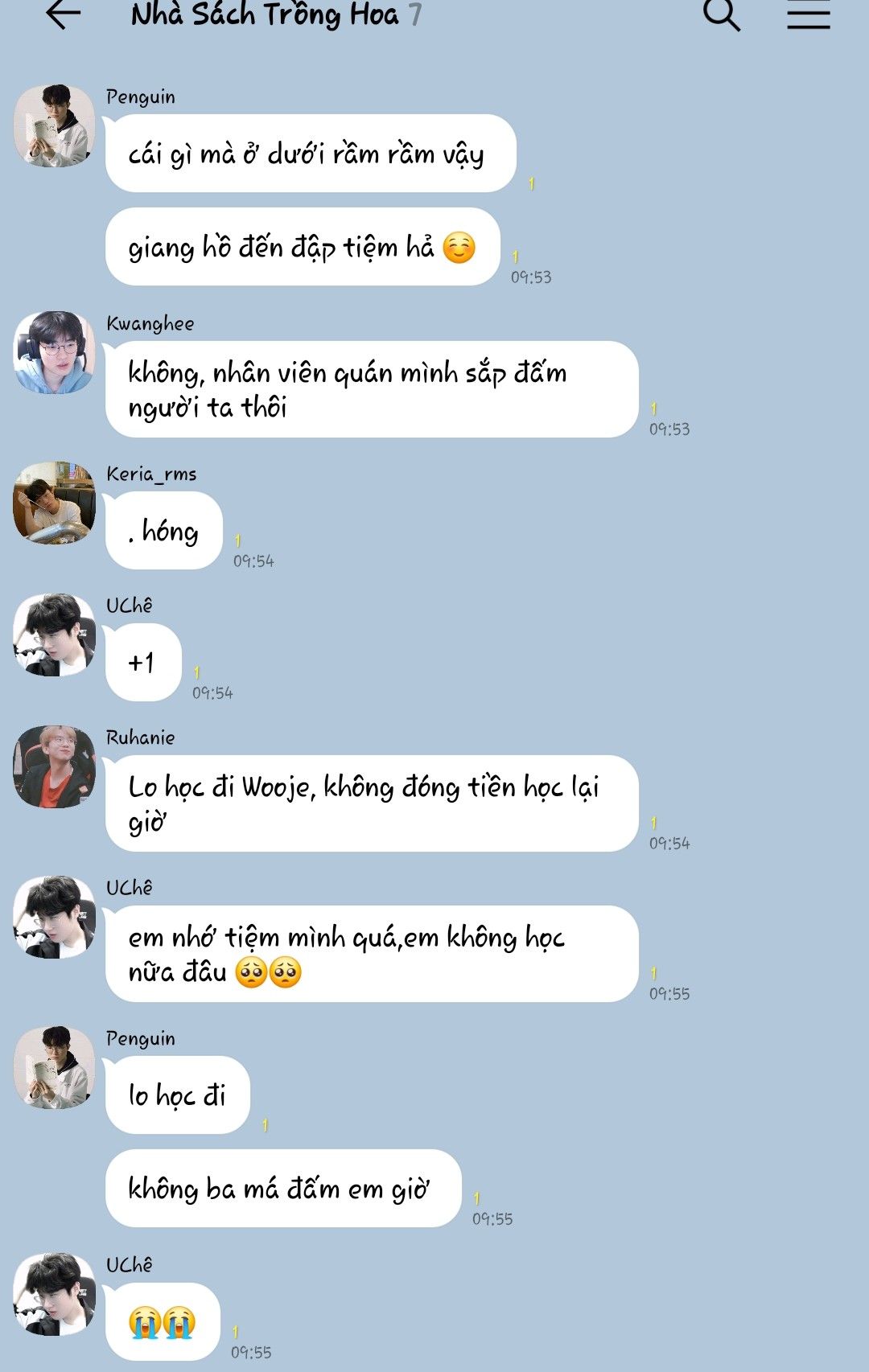Open Kwanghee's profile picture

coord(55,352)
